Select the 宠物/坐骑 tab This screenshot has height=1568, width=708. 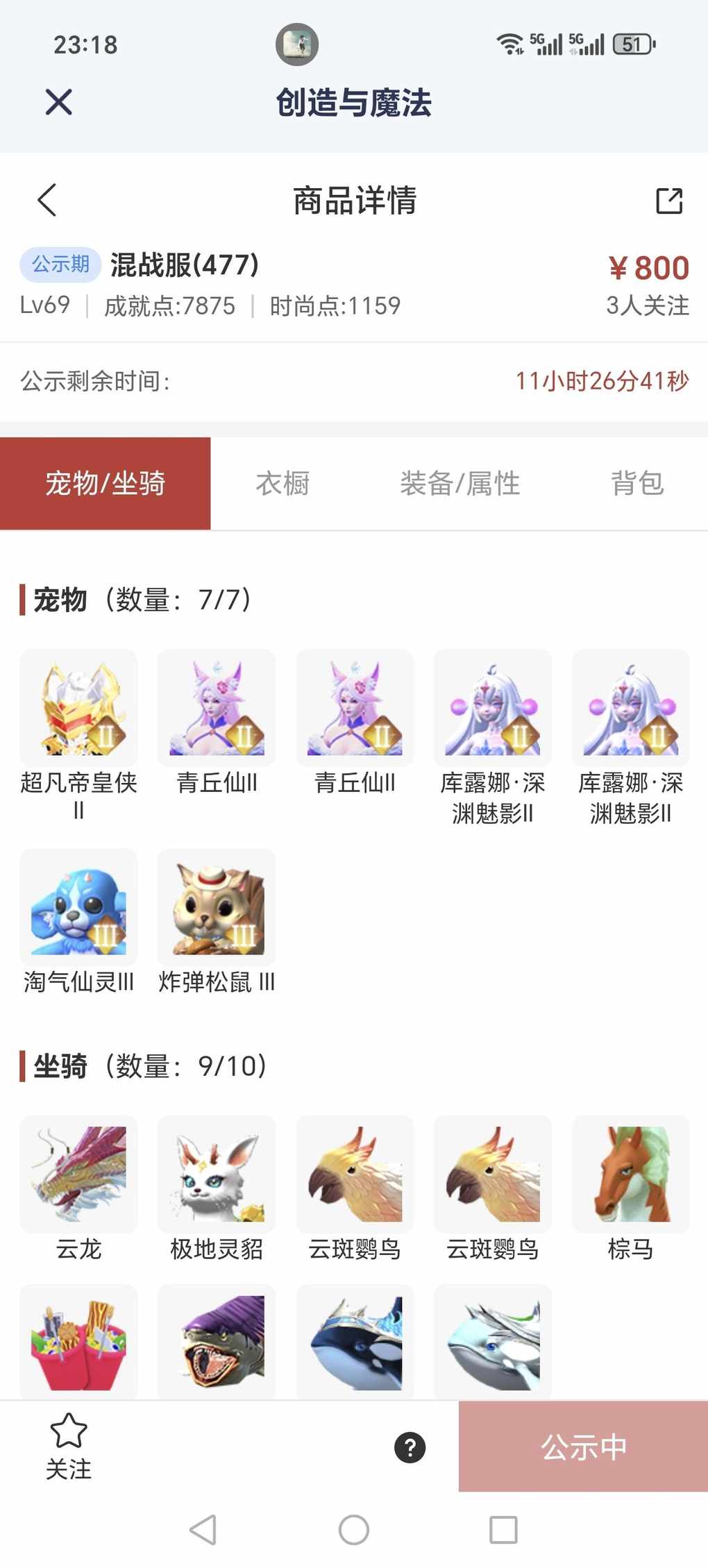point(105,483)
